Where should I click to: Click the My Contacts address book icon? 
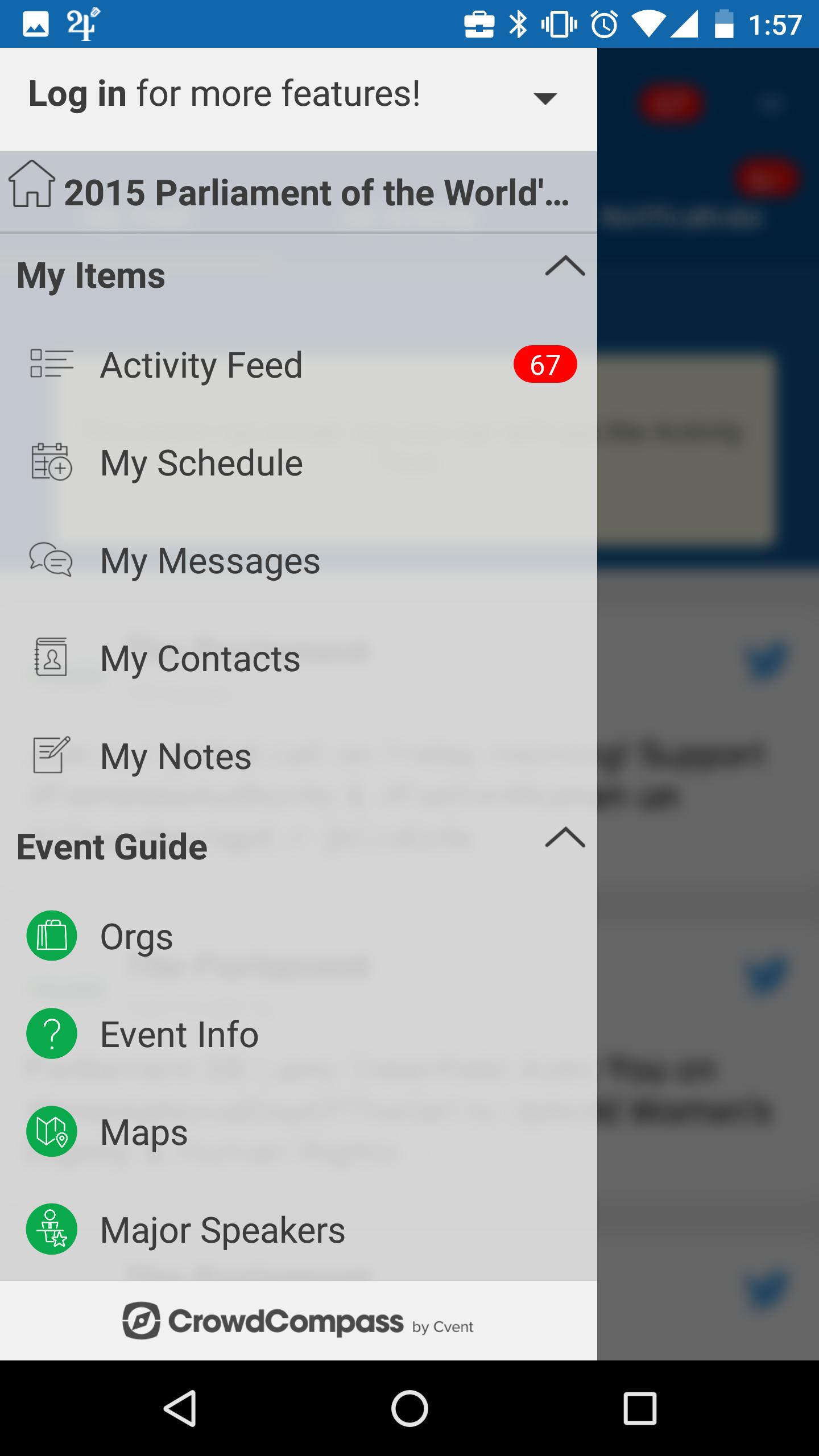(x=51, y=659)
